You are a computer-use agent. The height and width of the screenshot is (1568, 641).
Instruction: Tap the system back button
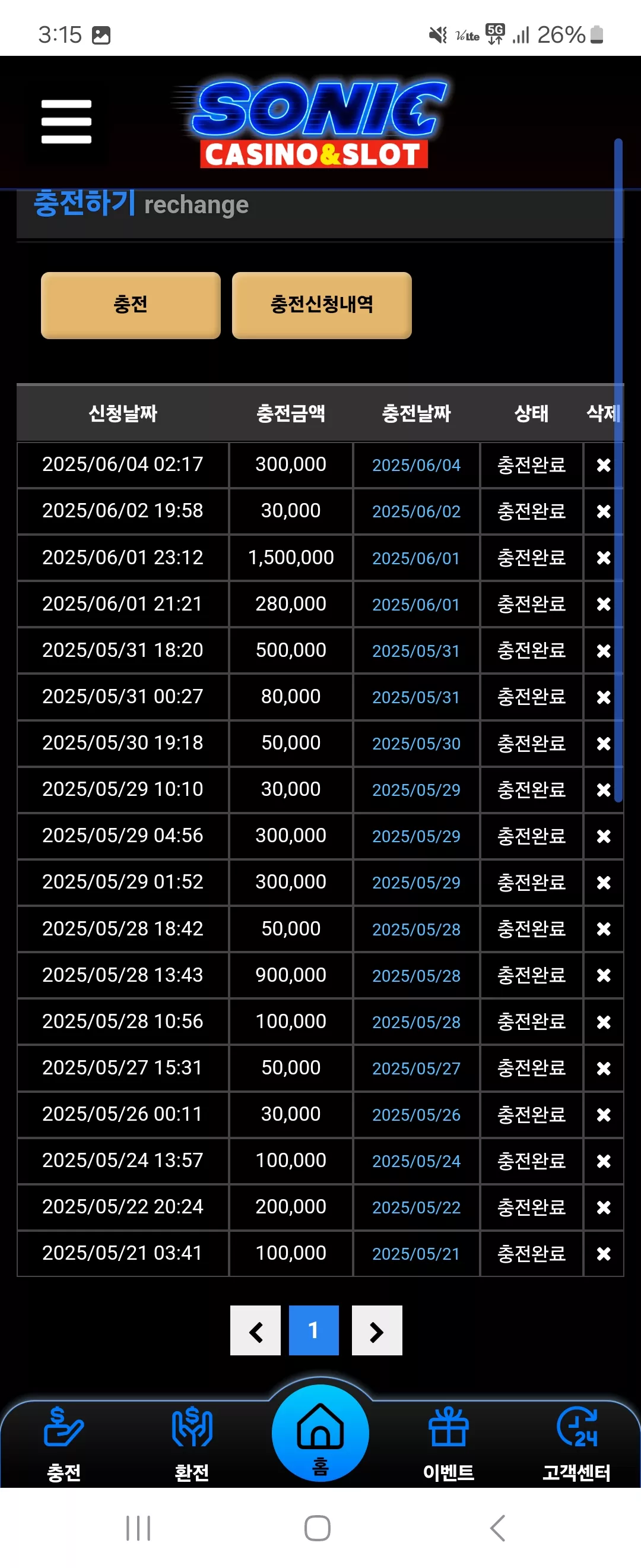497,1528
